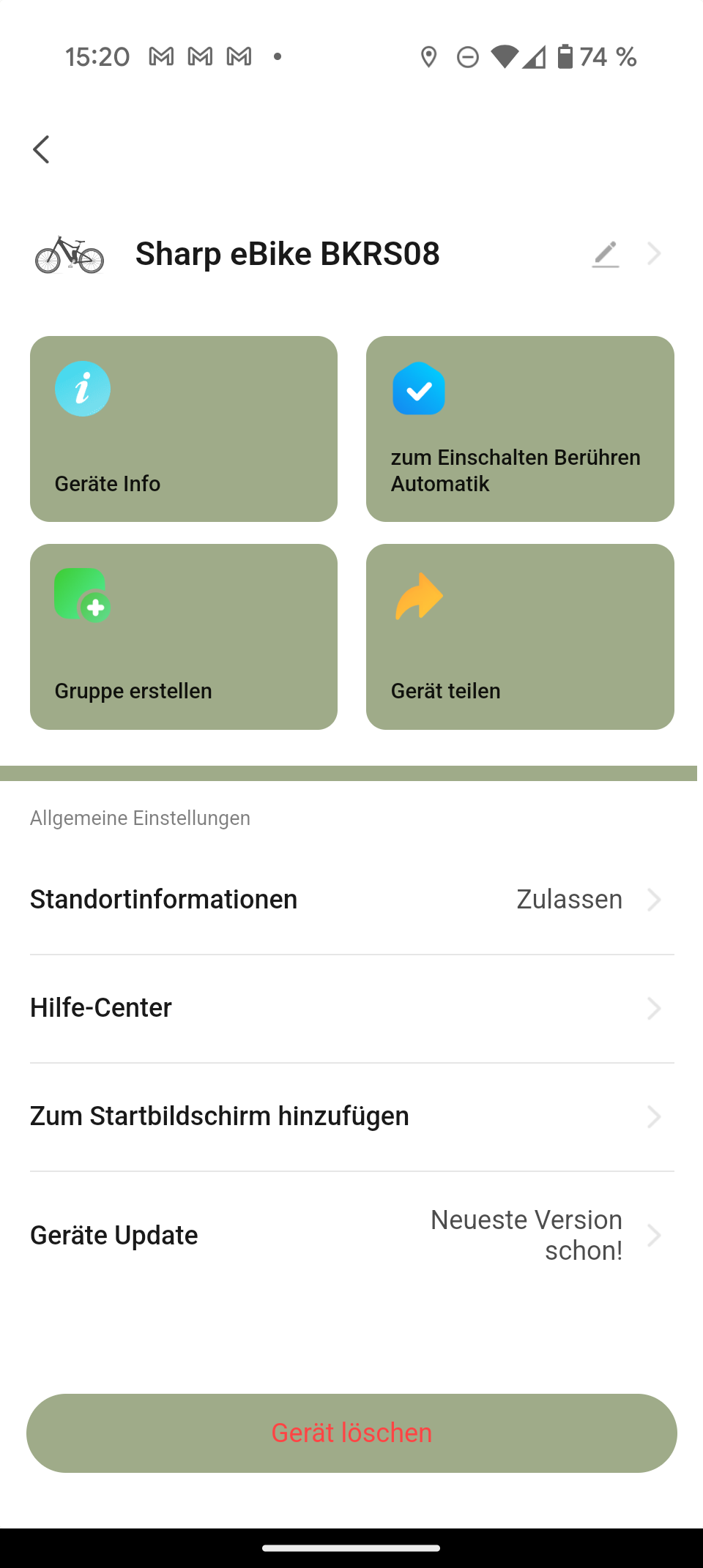Open Standortinformationen settings row
This screenshot has height=1568, width=703.
351,900
